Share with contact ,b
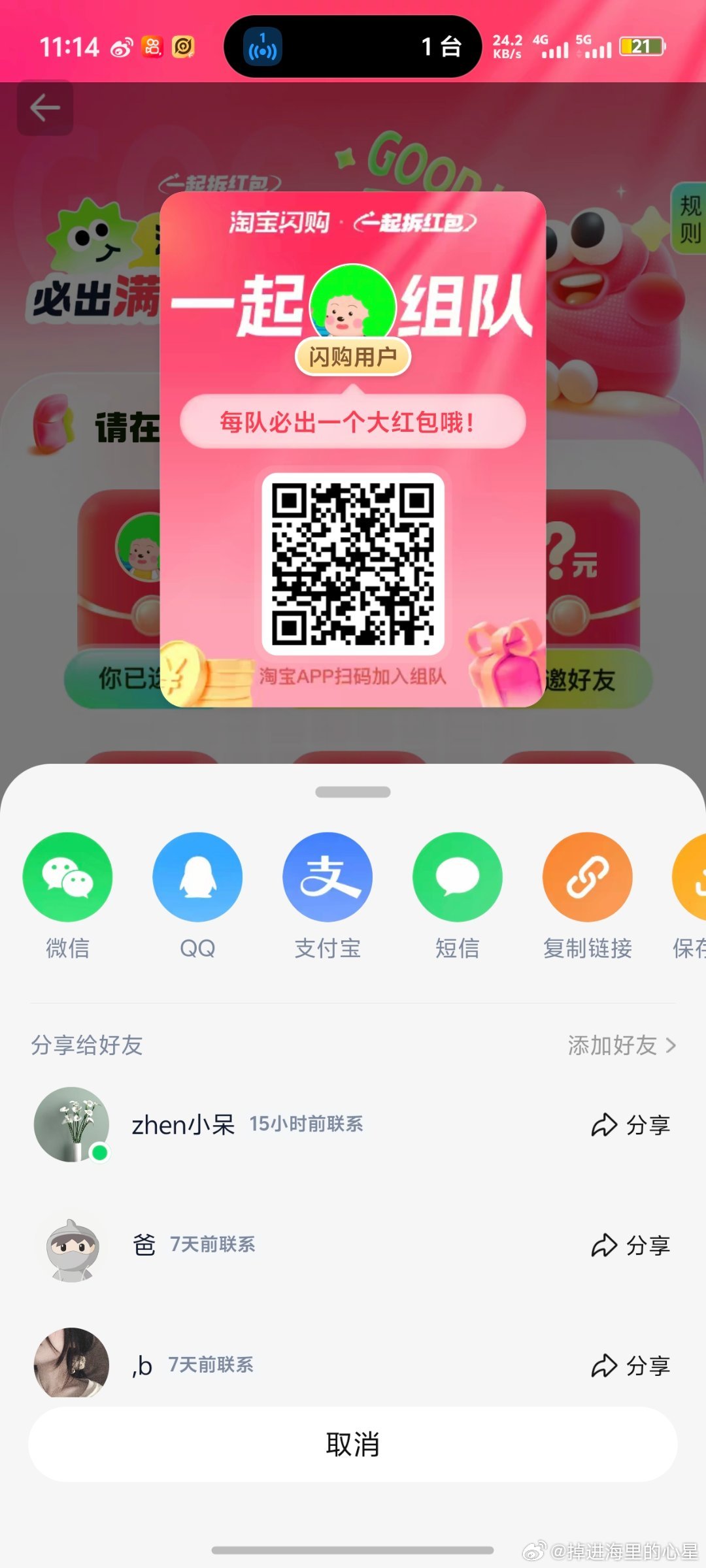This screenshot has height=1568, width=706. pyautogui.click(x=631, y=1365)
